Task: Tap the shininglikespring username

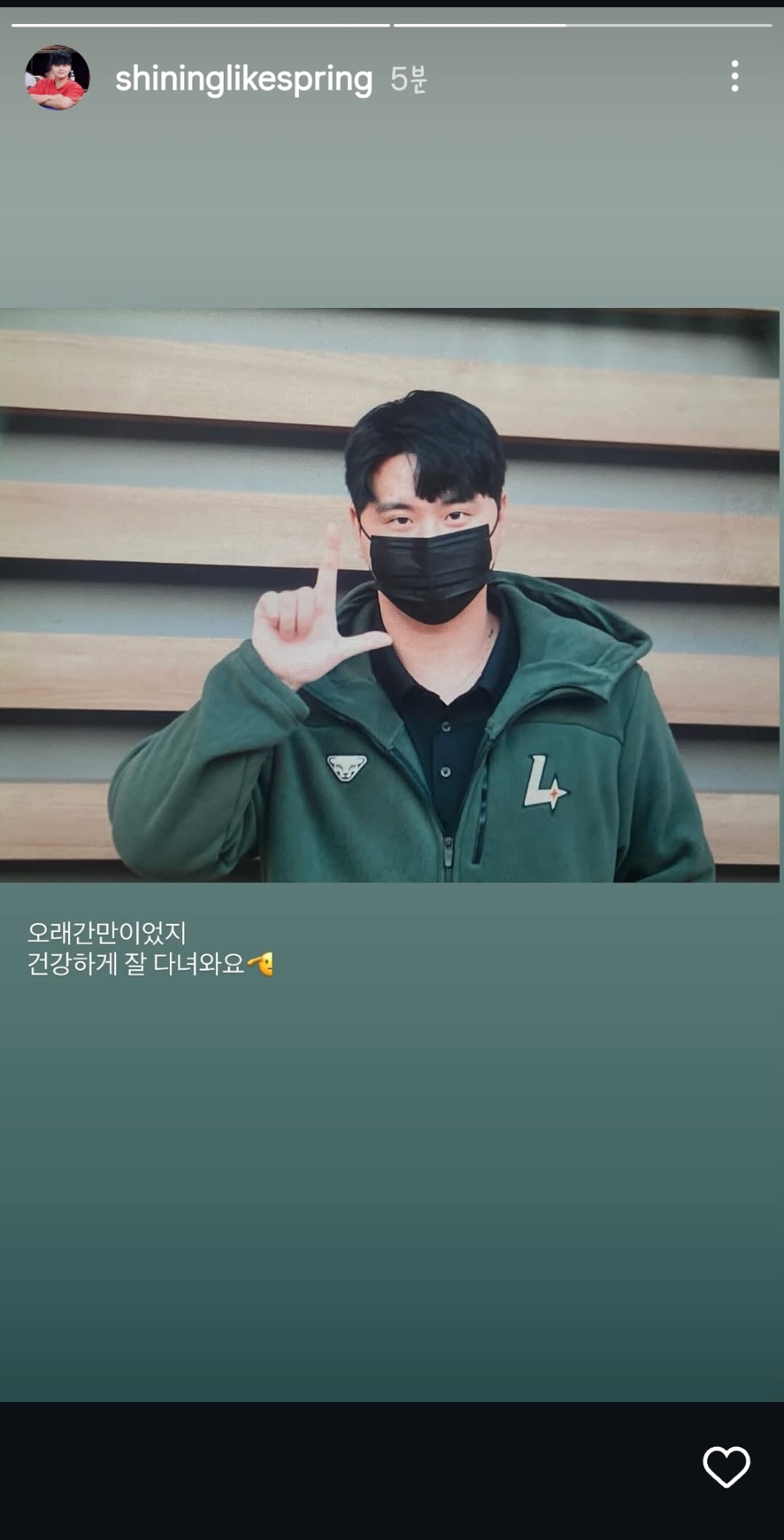Action: point(244,79)
